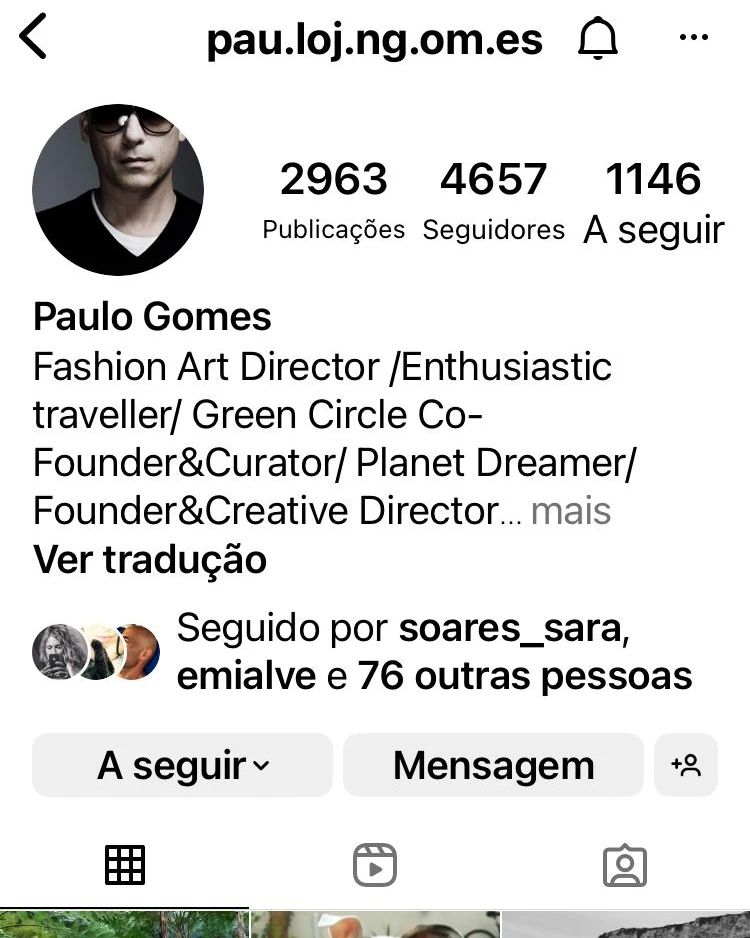View Paulo Gomes' profile picture
The image size is (750, 938).
pos(118,190)
